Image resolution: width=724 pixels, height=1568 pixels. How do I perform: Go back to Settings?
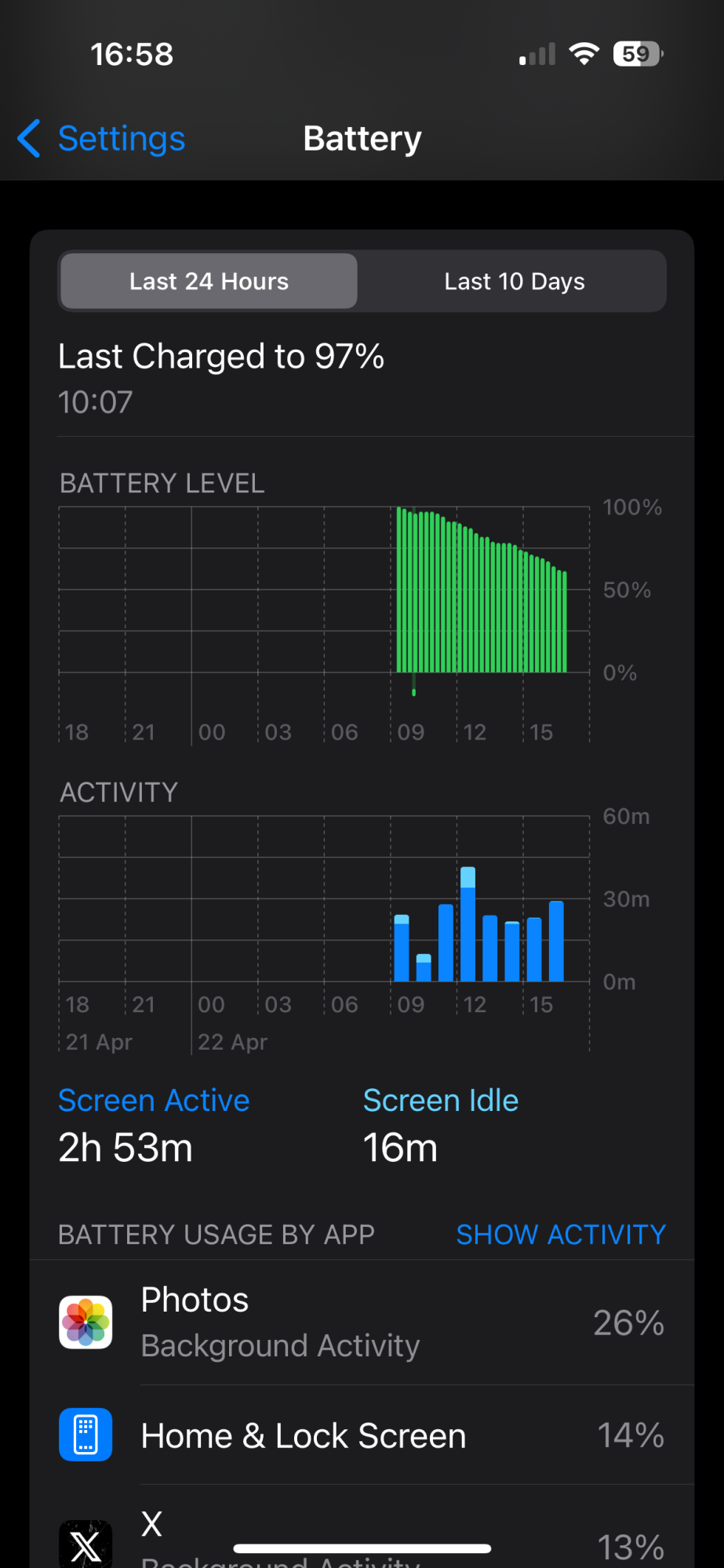(101, 139)
